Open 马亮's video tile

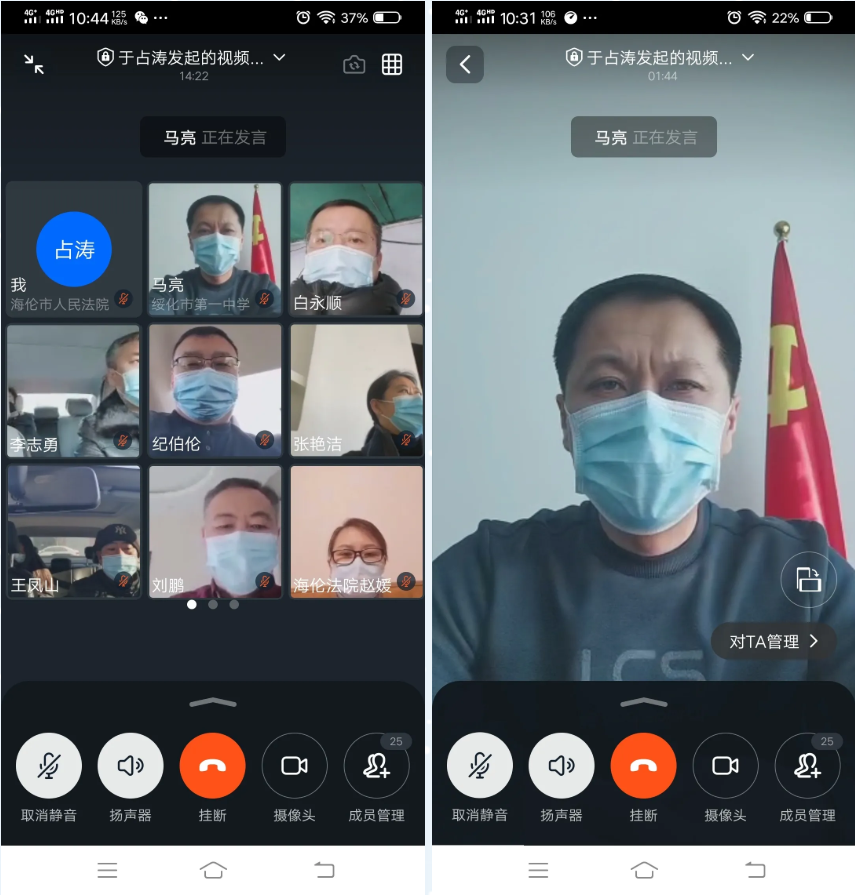[x=215, y=249]
